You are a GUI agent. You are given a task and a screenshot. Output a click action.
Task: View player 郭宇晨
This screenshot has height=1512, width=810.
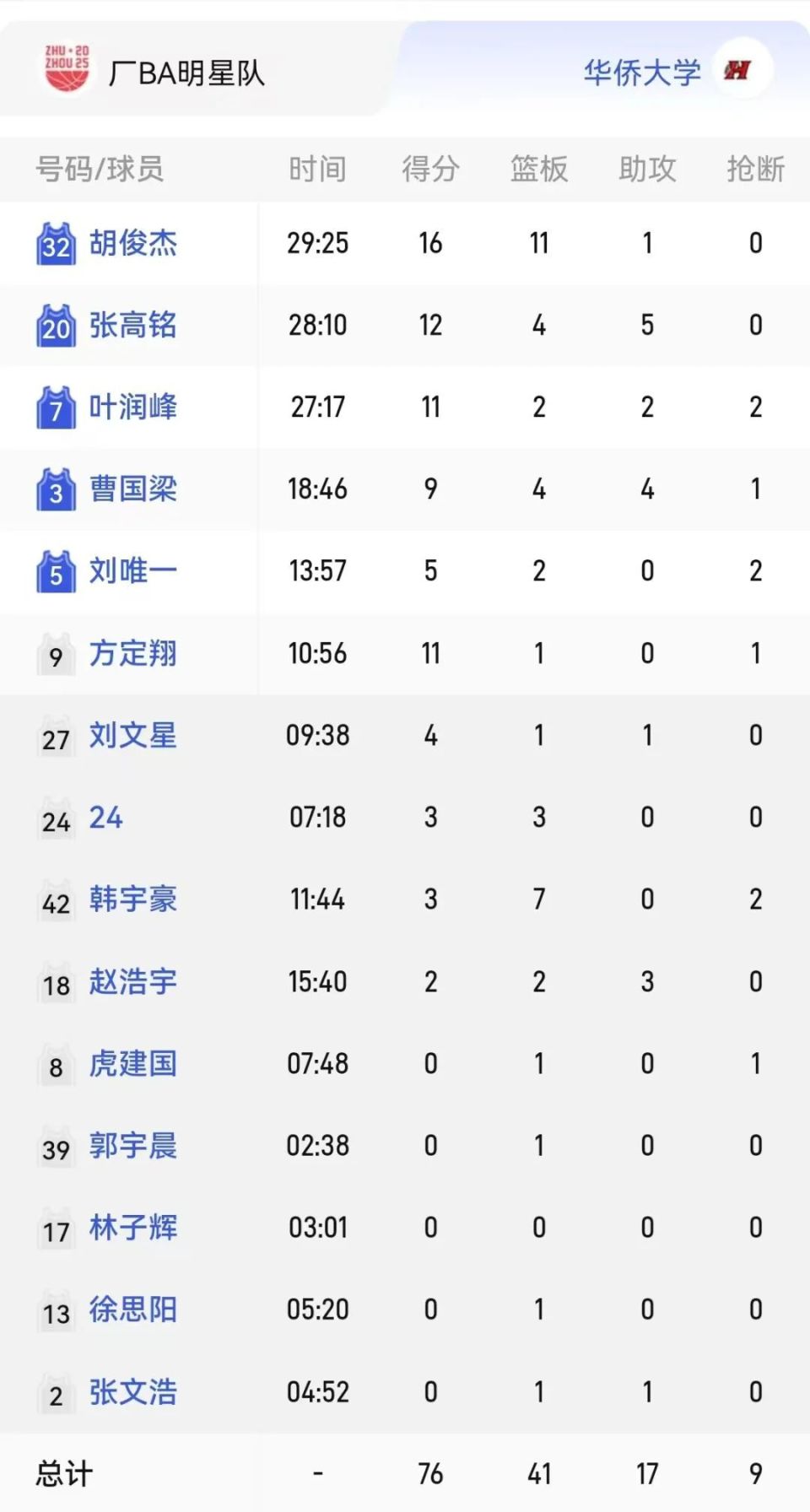tap(133, 1145)
